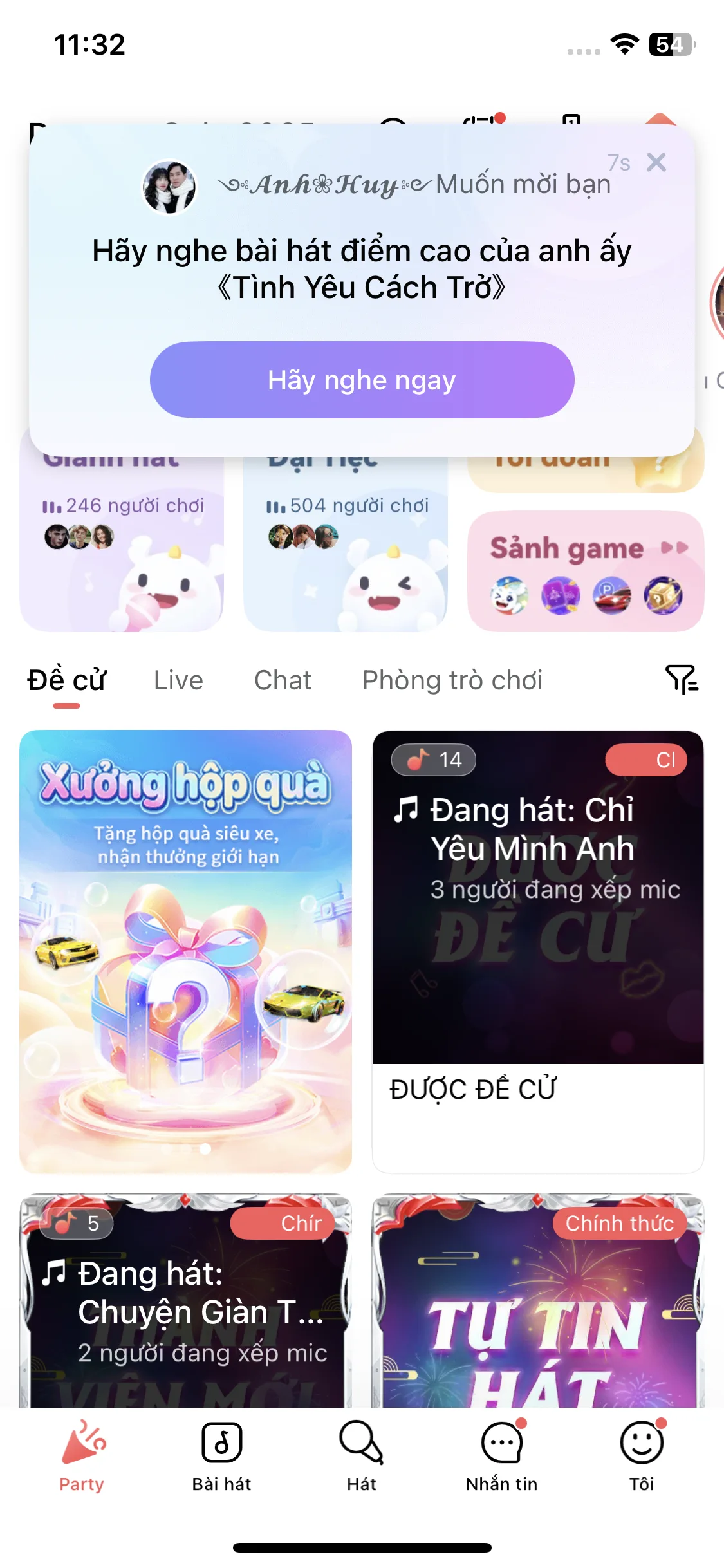Viewport: 724px width, 1568px height.
Task: Open the room filter icon
Action: [x=681, y=680]
